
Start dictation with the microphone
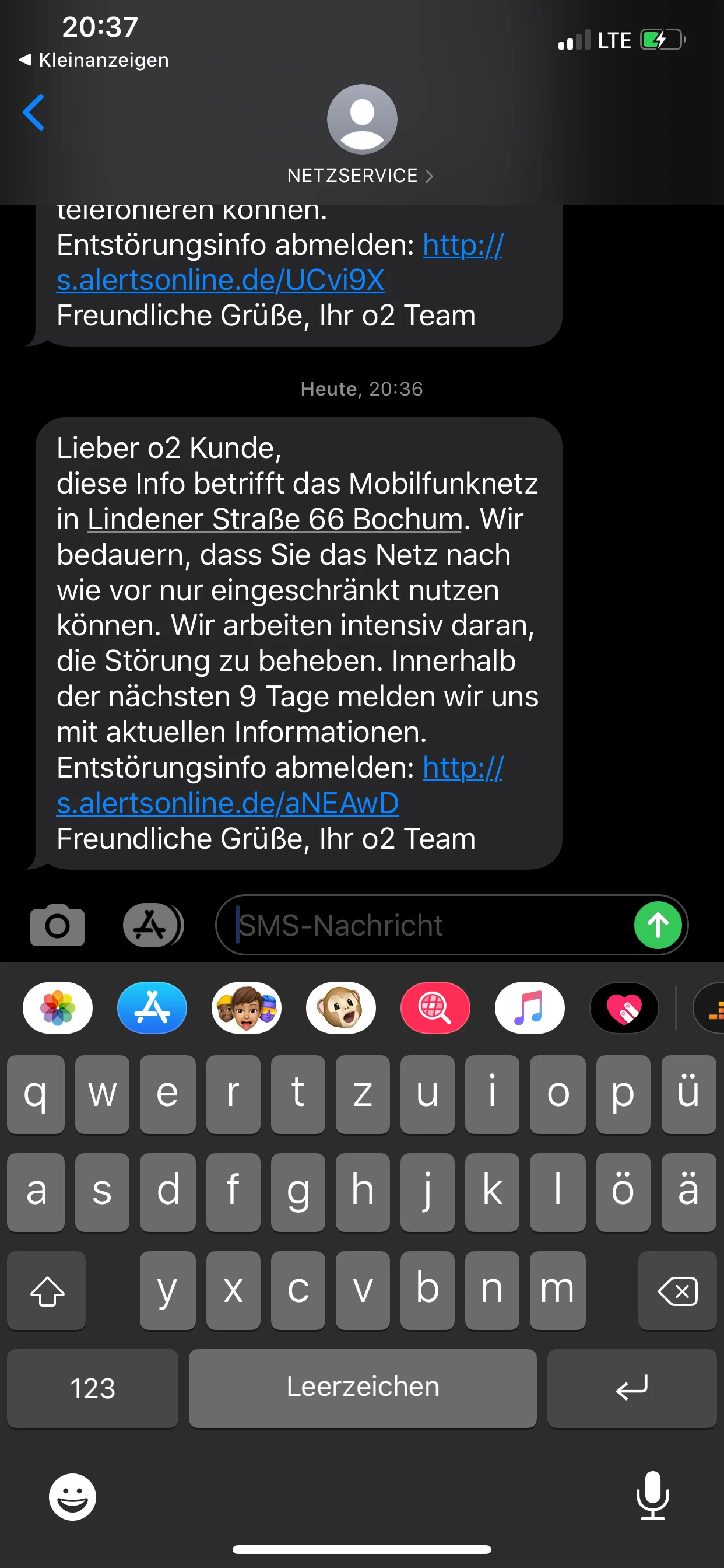click(652, 1496)
